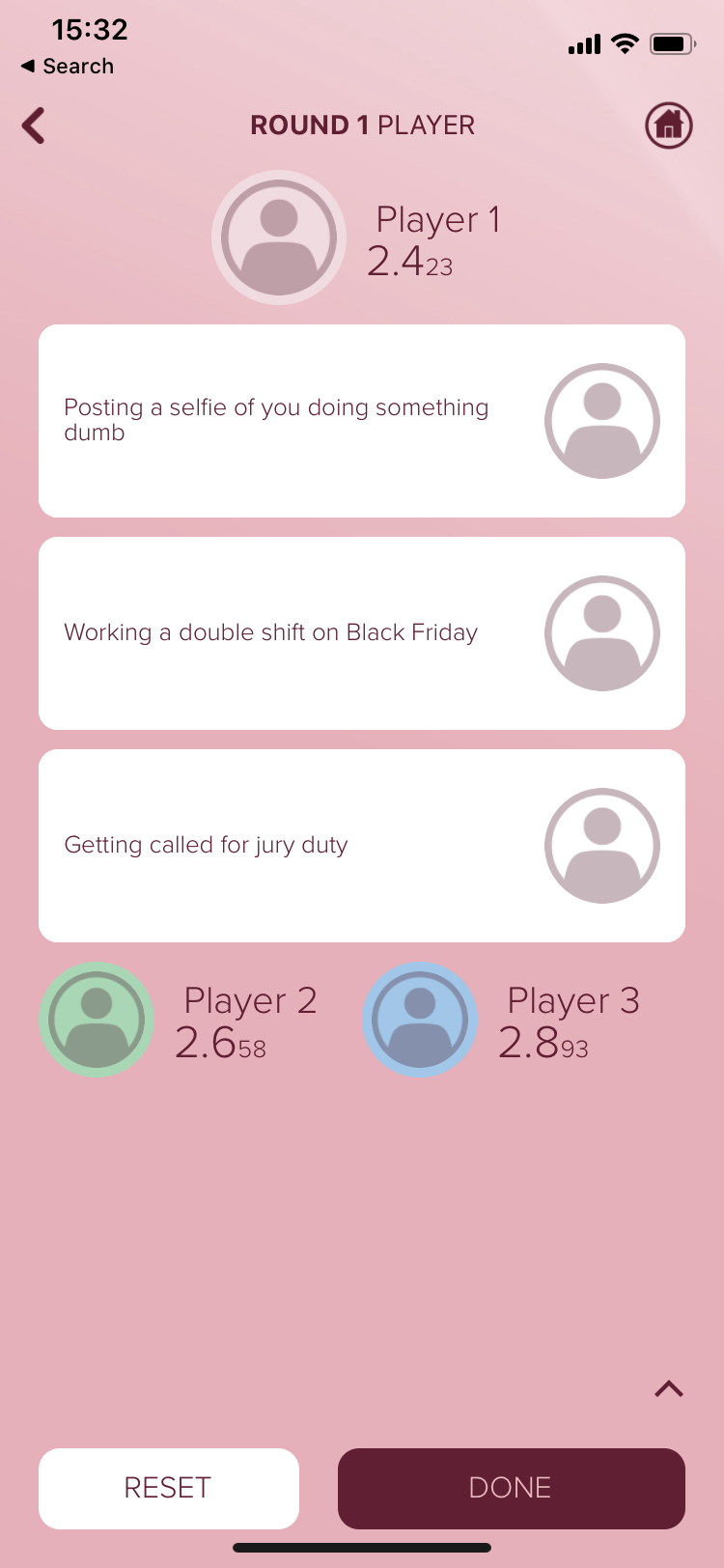
Task: Select Player 3's blue avatar
Action: click(420, 1019)
